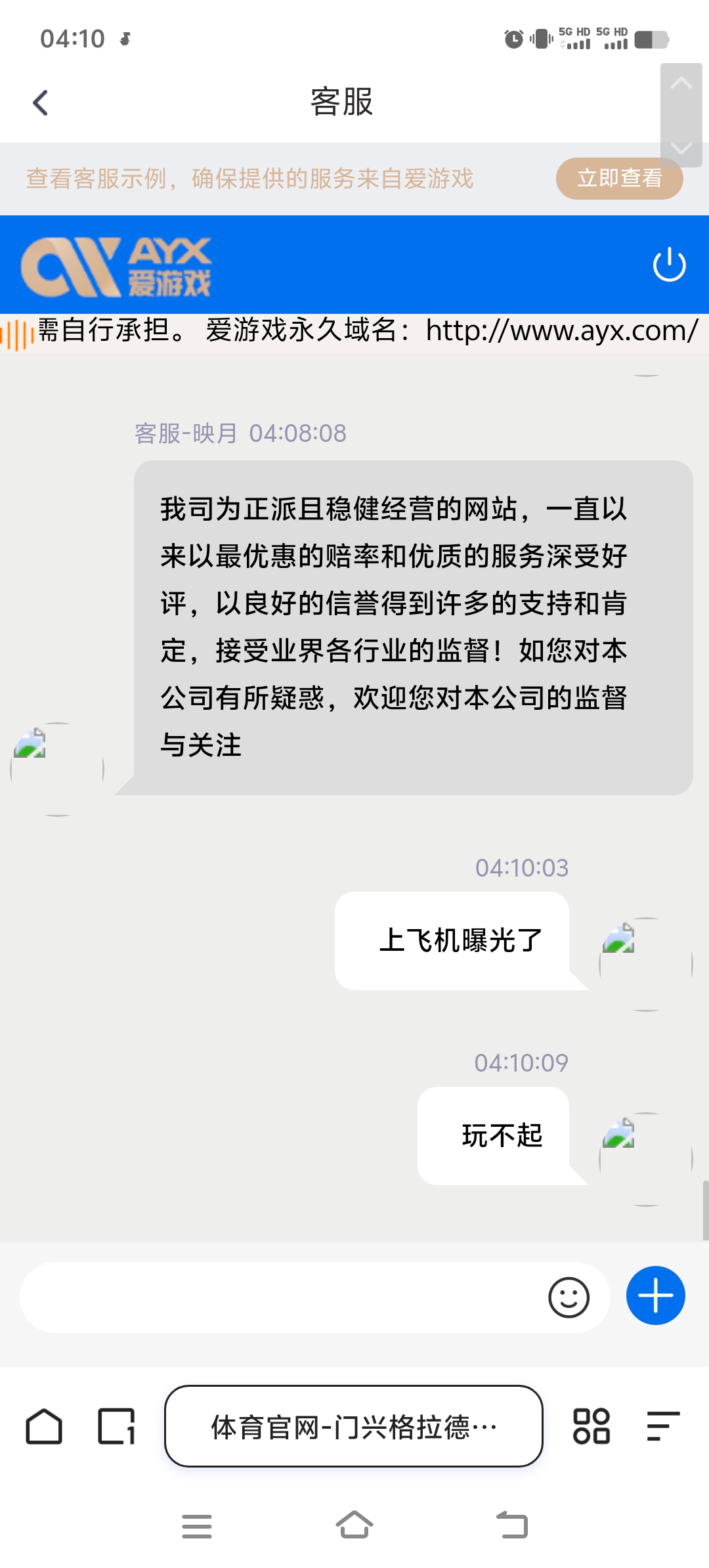Tap the power/logout icon on the AYX banner
Viewport: 709px width, 1568px height.
coord(669,265)
